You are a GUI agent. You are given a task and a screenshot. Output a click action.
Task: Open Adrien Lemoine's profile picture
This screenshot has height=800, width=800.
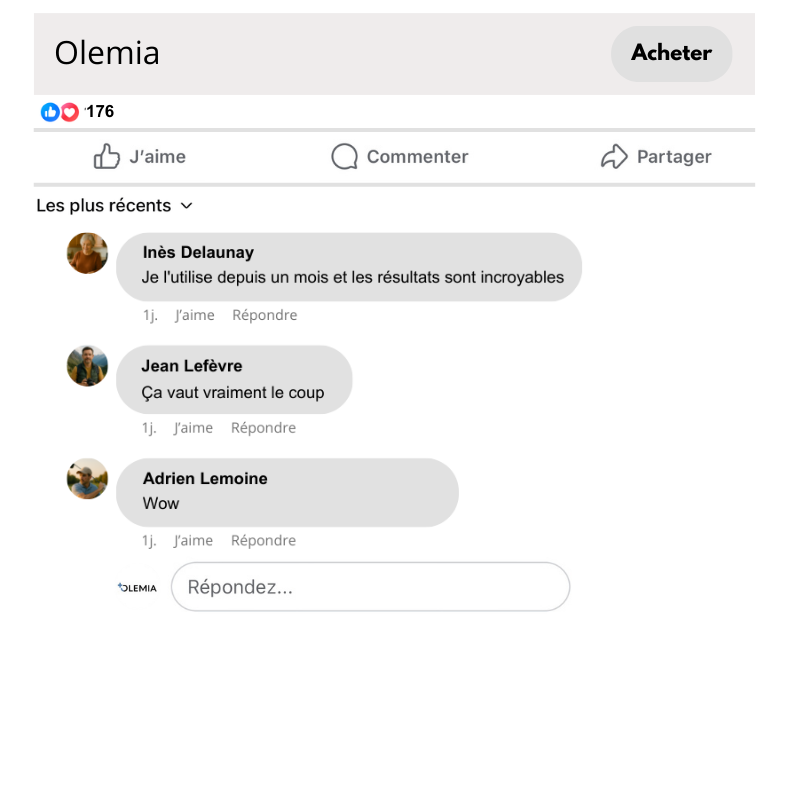click(x=87, y=479)
